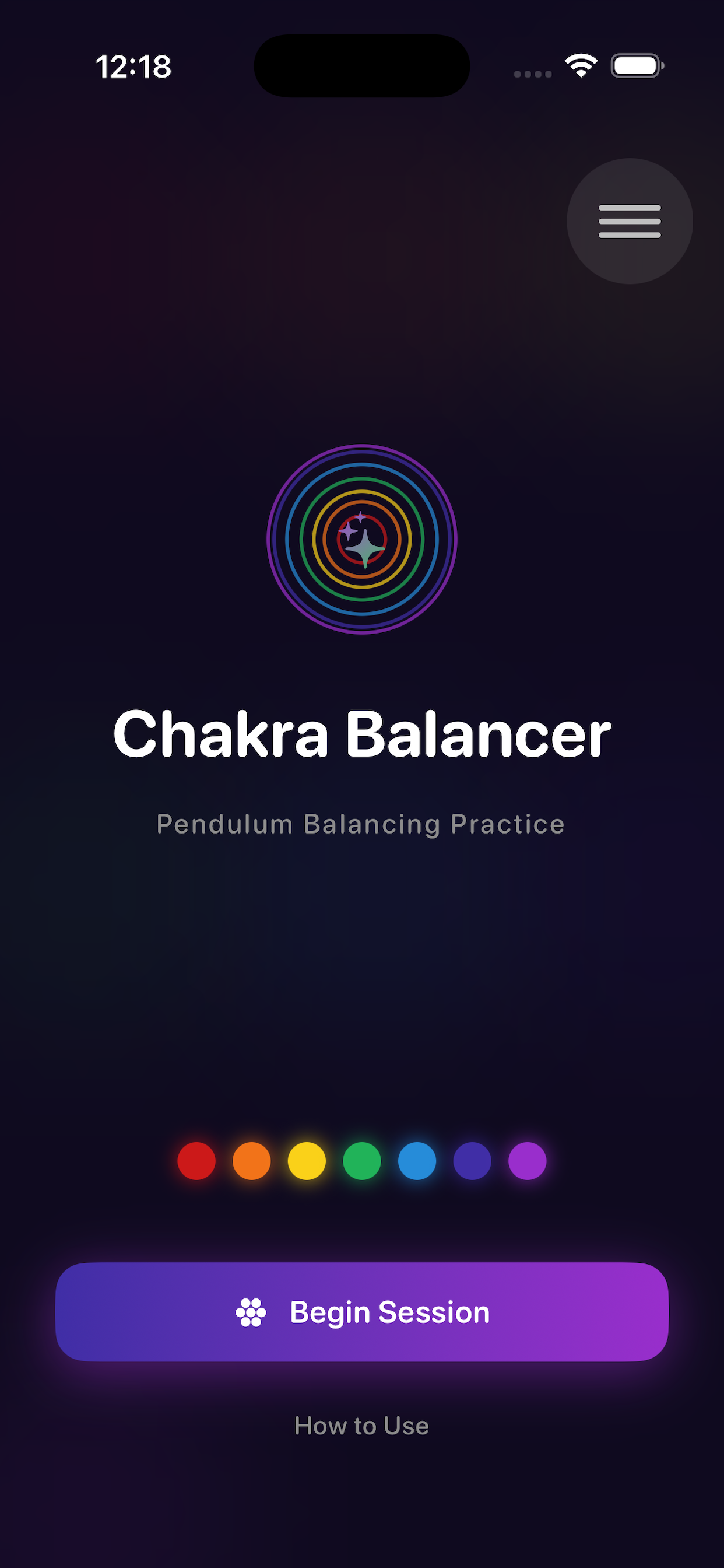Tap the Pendulum Balancing Practice subtitle

pyautogui.click(x=362, y=824)
